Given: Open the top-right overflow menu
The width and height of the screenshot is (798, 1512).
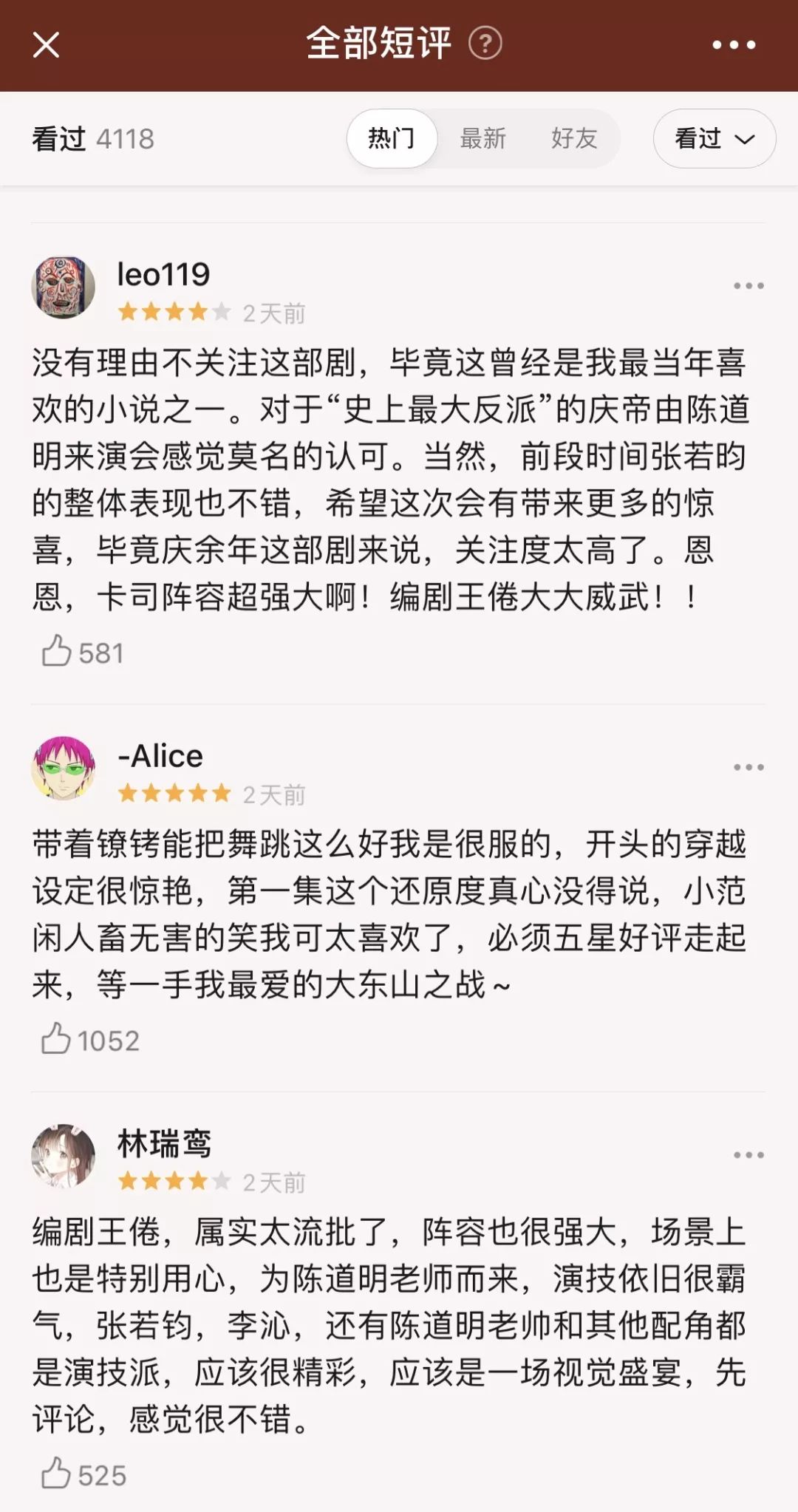Looking at the screenshot, I should 733,45.
